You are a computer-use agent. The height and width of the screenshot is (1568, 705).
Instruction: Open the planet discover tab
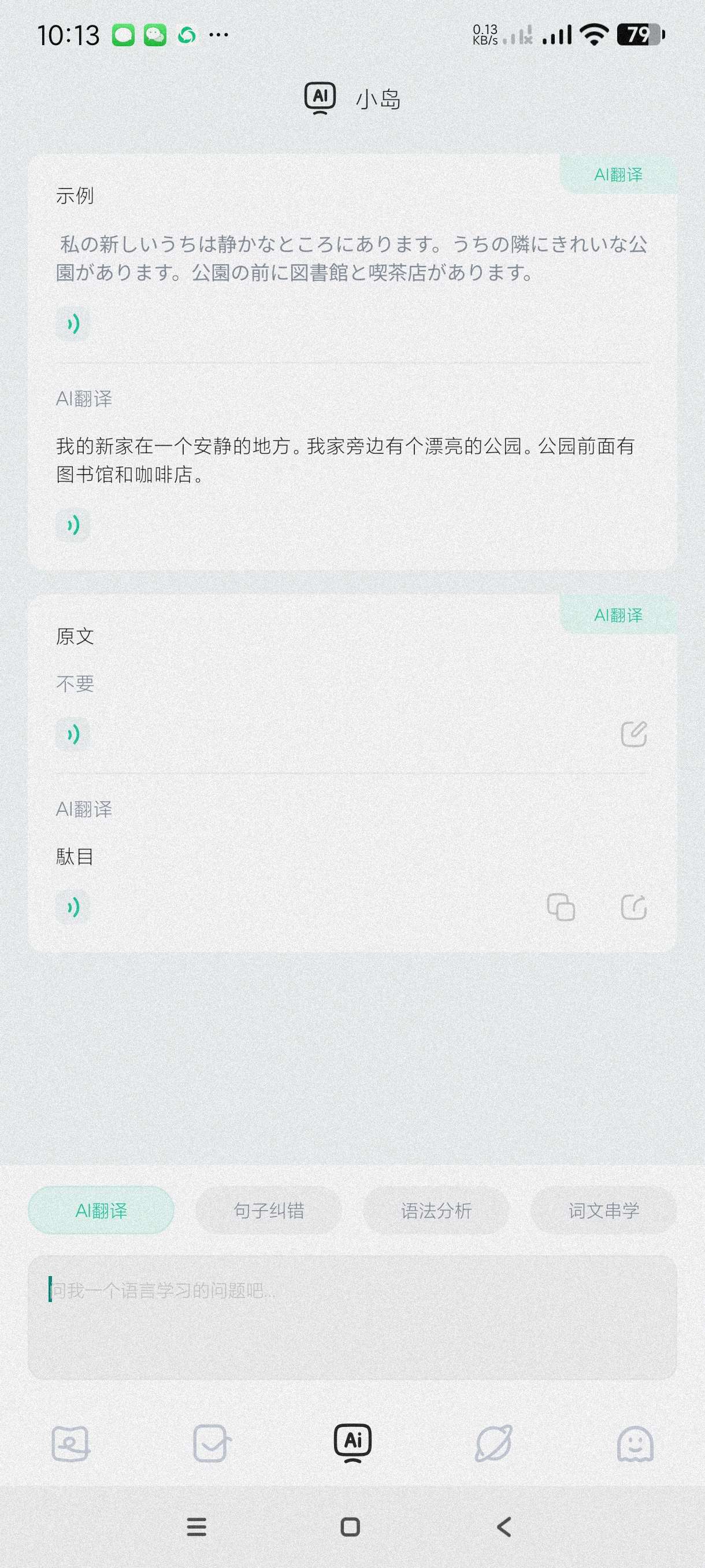pos(493,1444)
